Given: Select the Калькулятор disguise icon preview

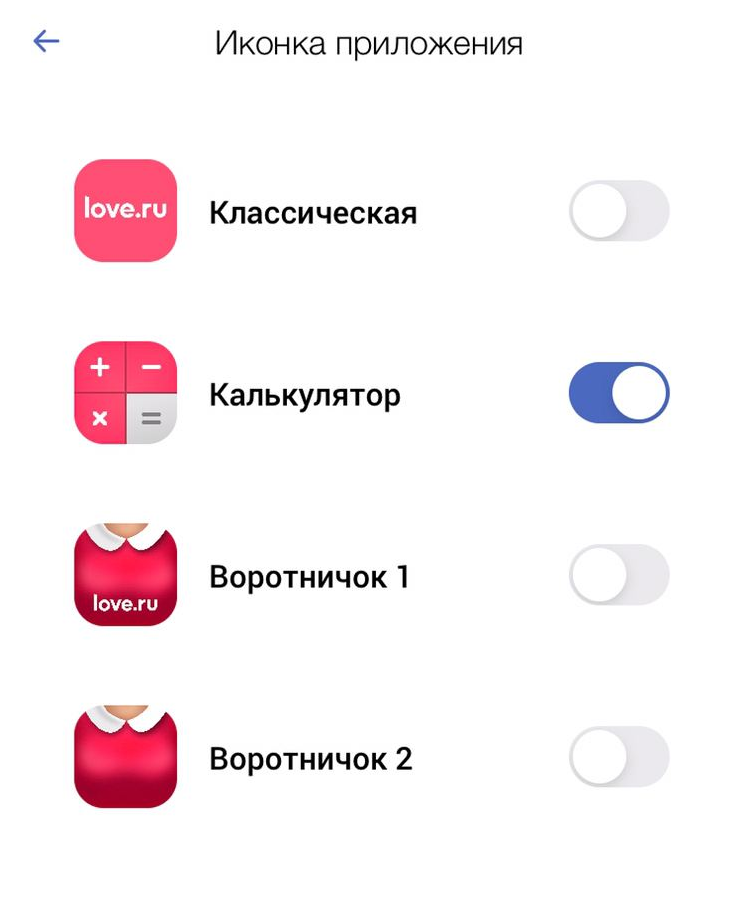Looking at the screenshot, I should pos(124,394).
